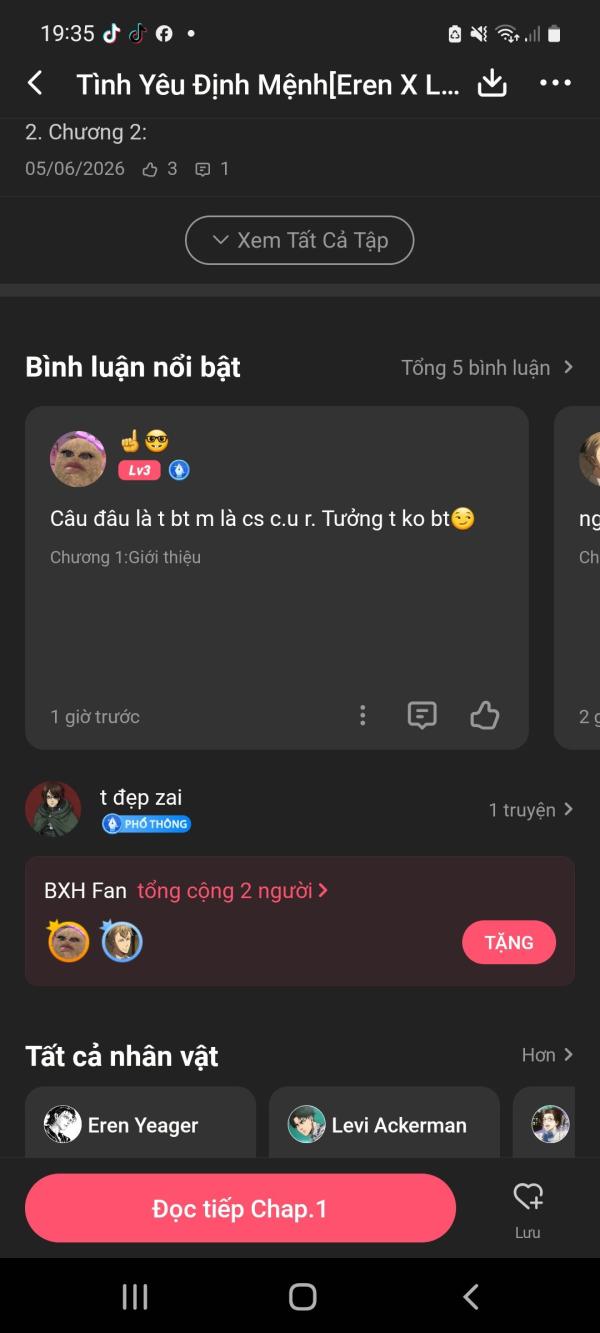600x1333 pixels.
Task: Open options dots on the featured comment
Action: click(x=362, y=715)
